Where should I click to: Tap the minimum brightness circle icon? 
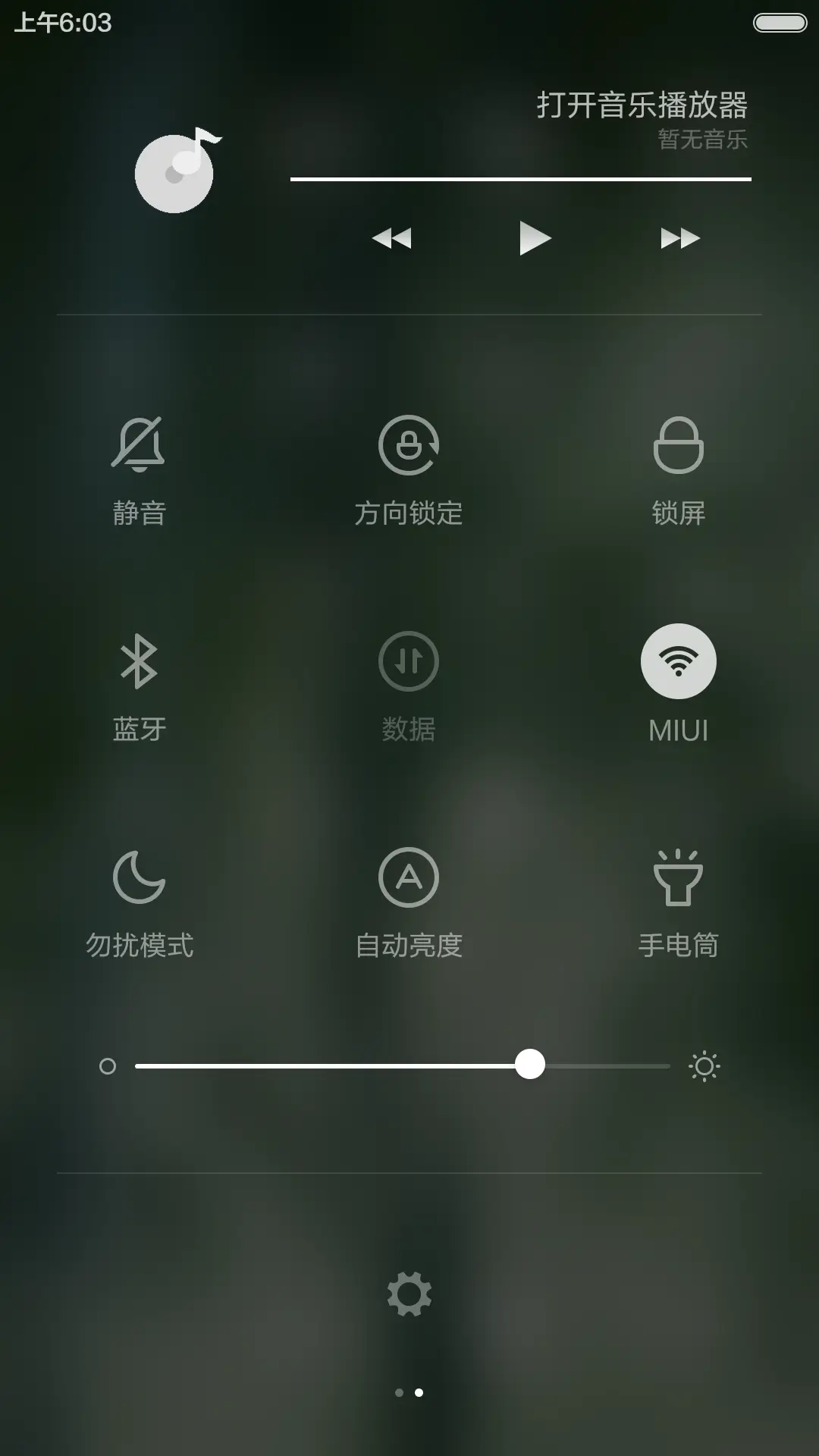[107, 1065]
